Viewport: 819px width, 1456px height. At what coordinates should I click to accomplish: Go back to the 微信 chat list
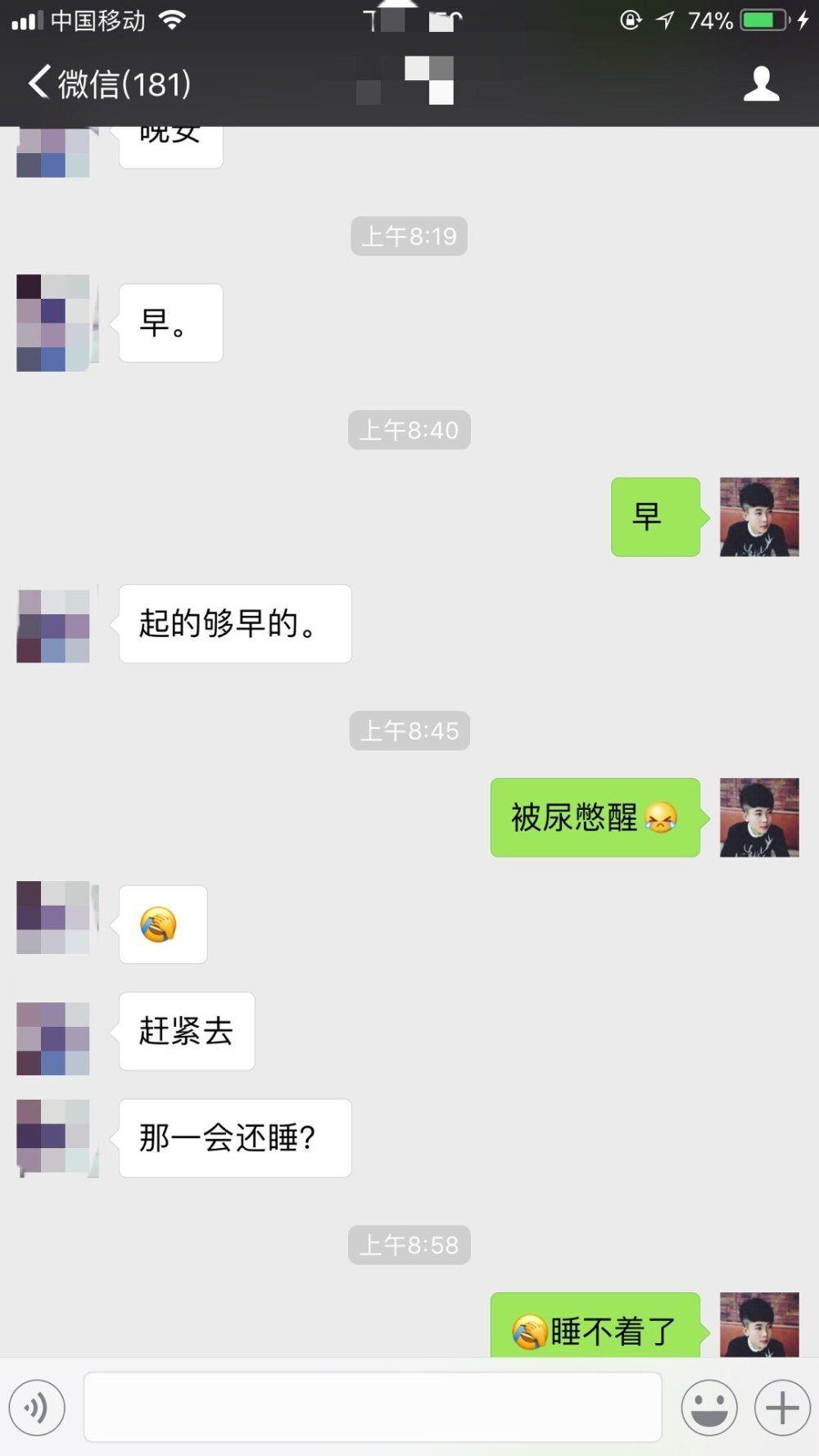pyautogui.click(x=109, y=84)
